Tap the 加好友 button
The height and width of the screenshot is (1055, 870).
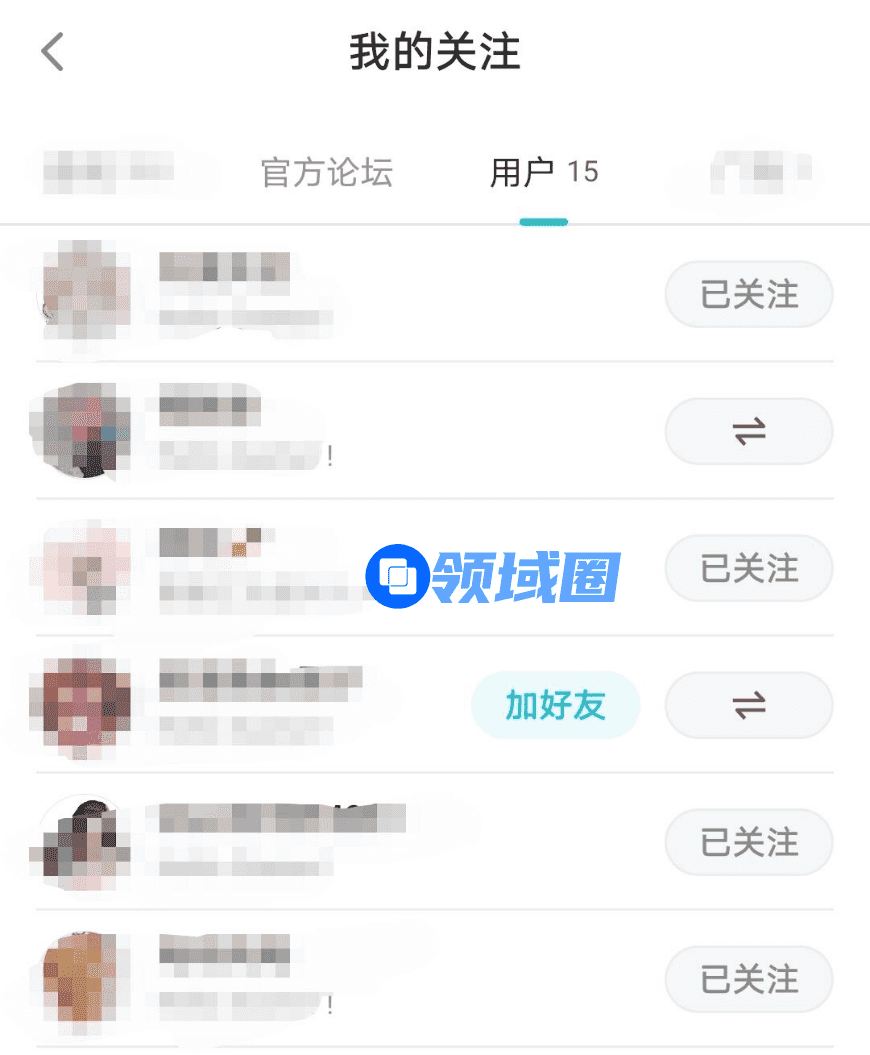coord(555,705)
